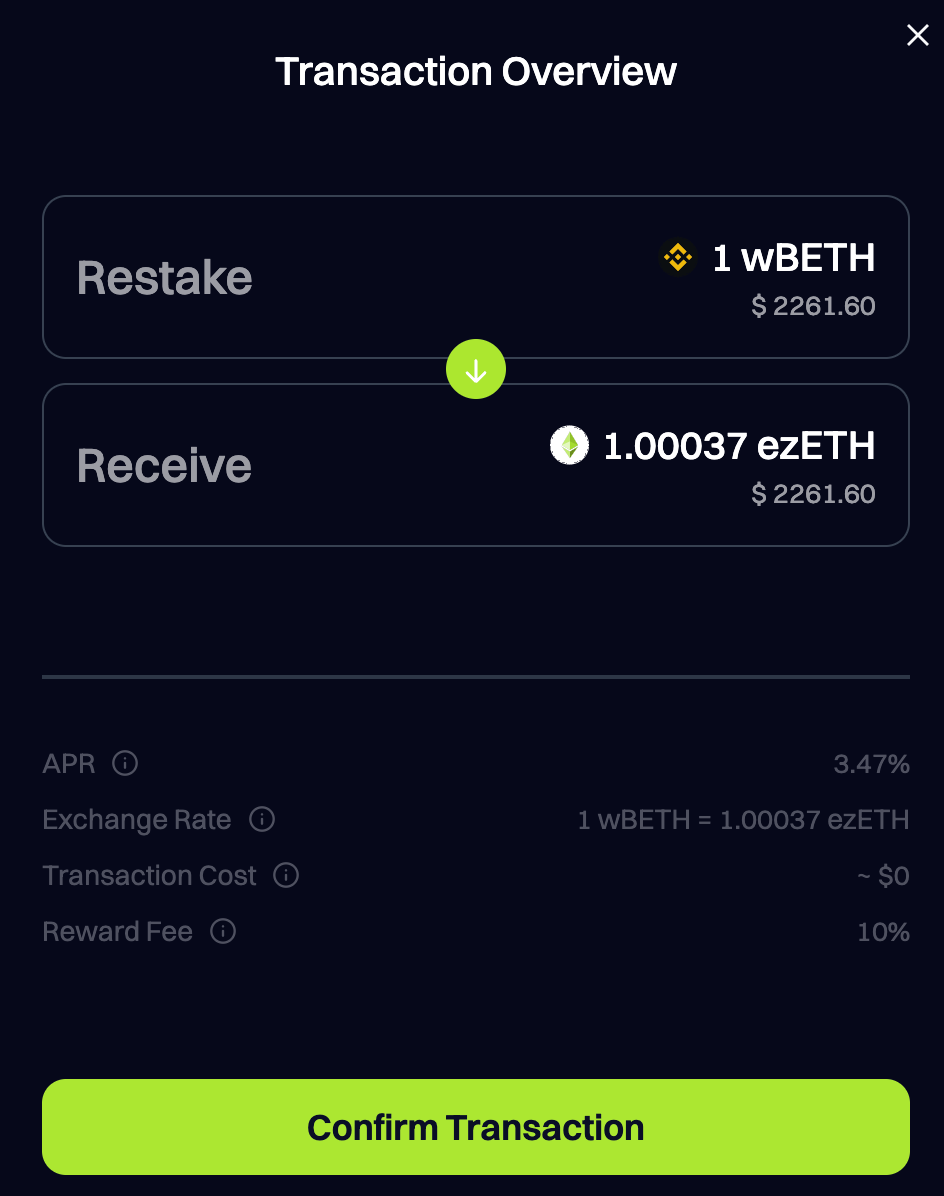The image size is (944, 1196).
Task: Select the 1 wBETH amount text
Action: tap(793, 258)
